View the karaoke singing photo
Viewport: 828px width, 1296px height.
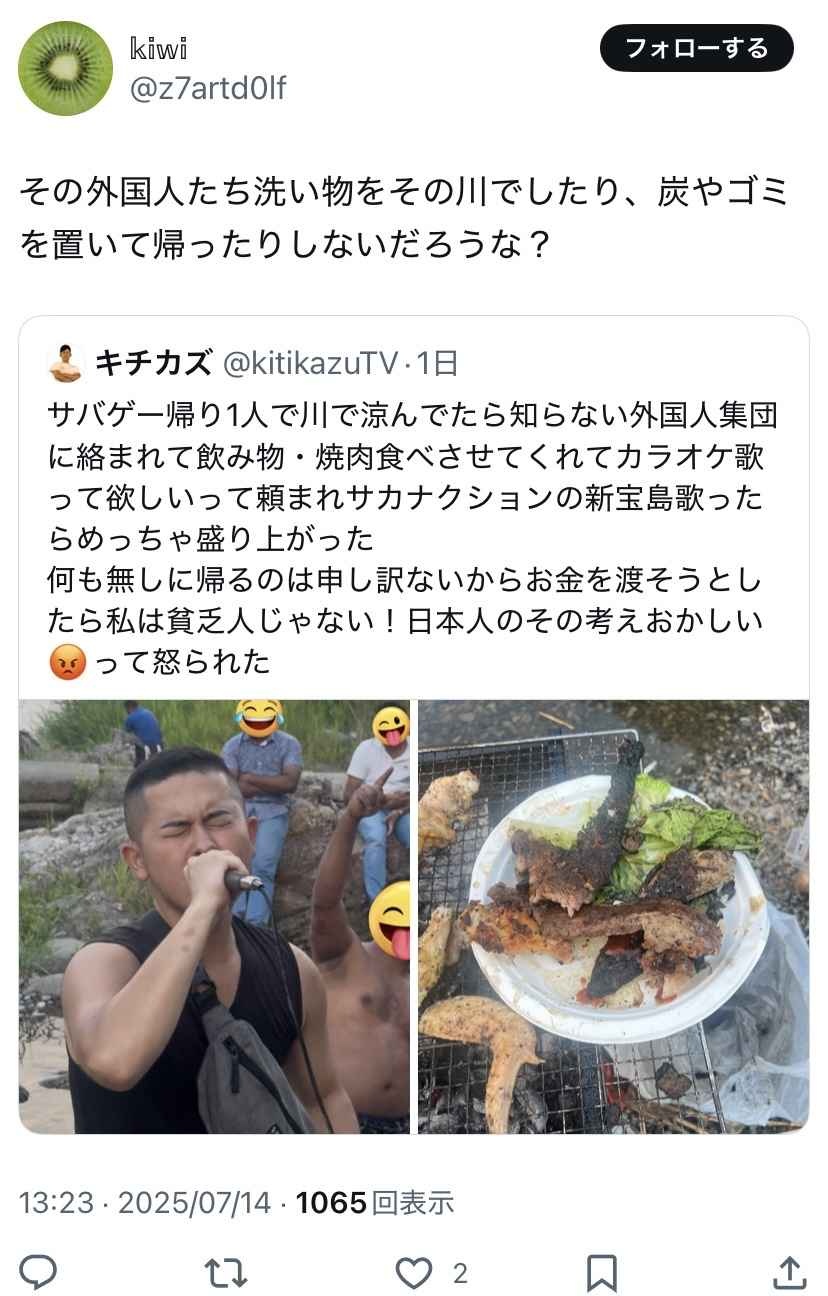point(214,916)
